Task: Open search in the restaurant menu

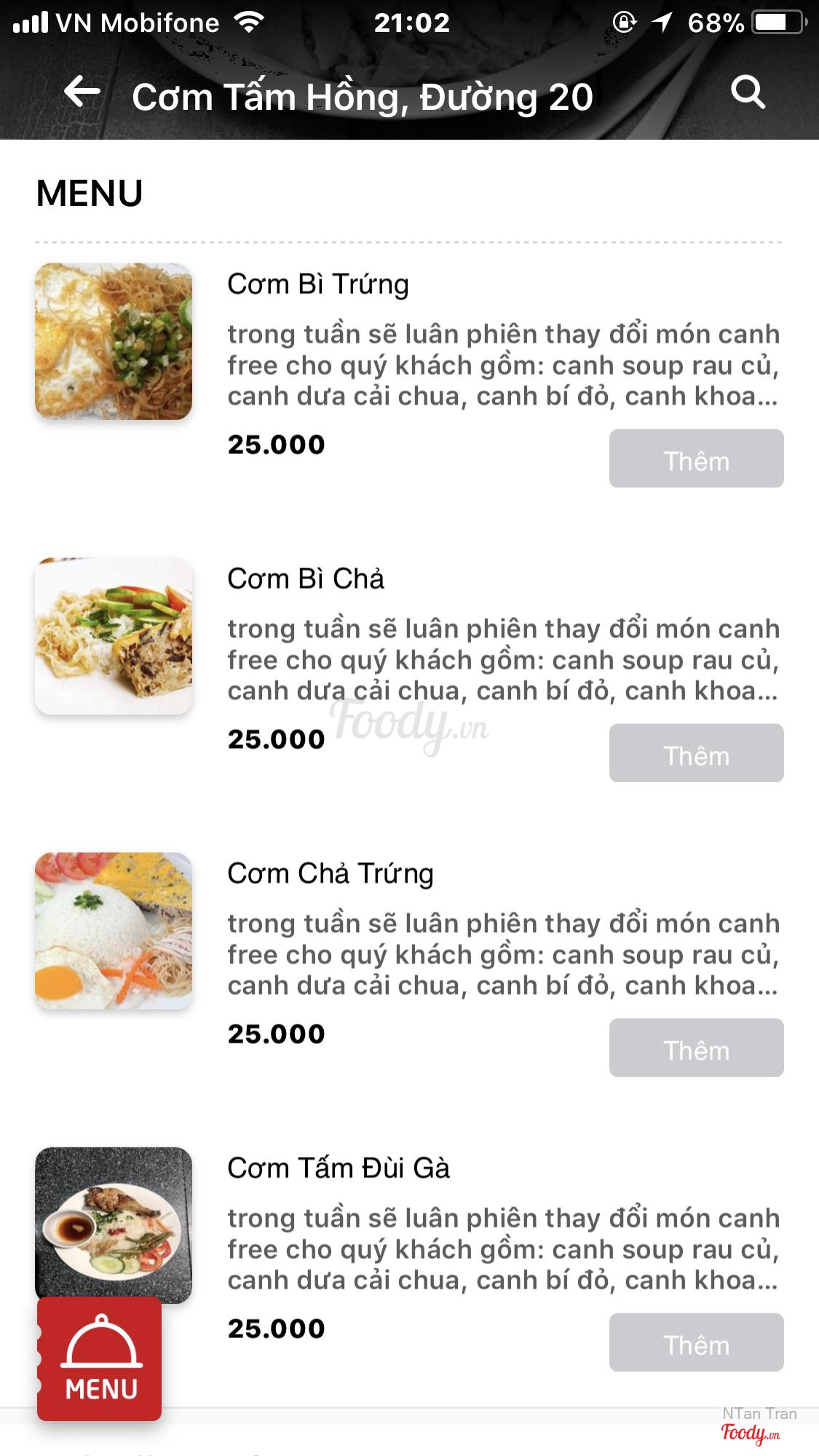Action: click(x=747, y=92)
